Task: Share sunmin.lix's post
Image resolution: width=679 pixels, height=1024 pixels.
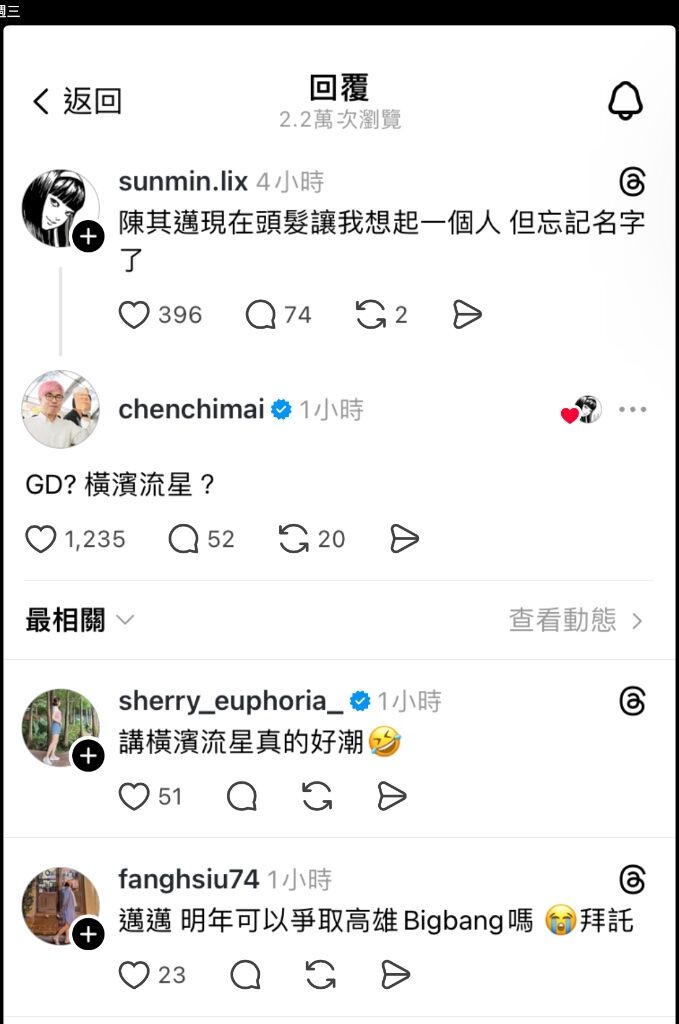Action: coord(467,316)
